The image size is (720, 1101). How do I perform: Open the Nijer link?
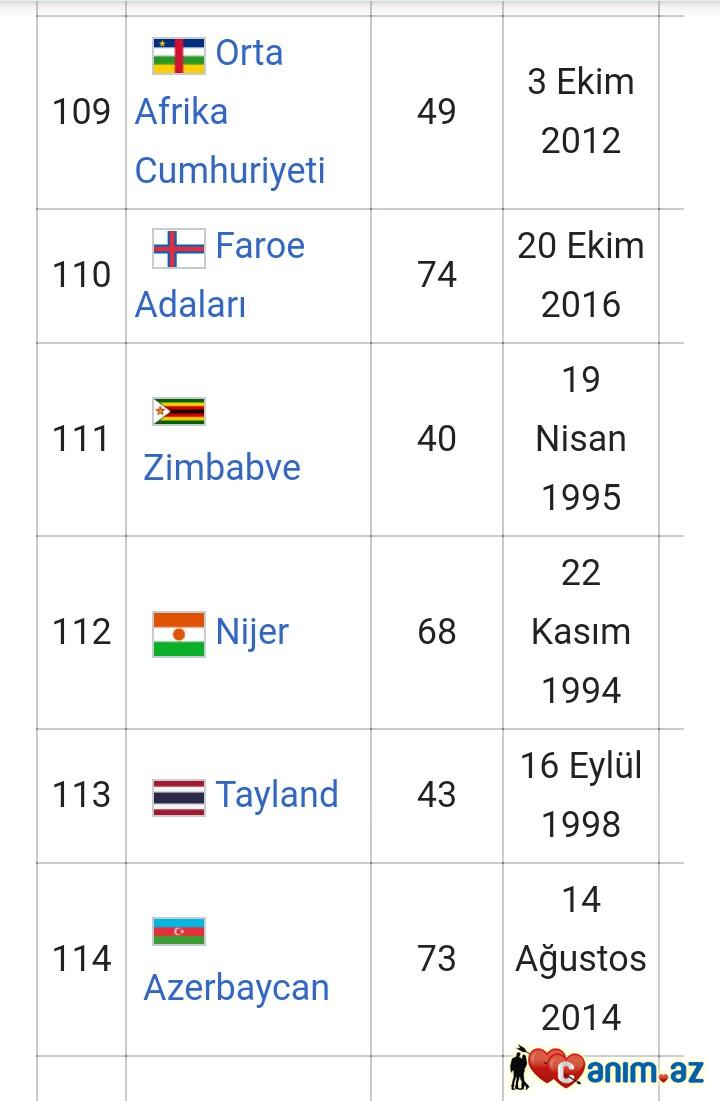coord(252,632)
